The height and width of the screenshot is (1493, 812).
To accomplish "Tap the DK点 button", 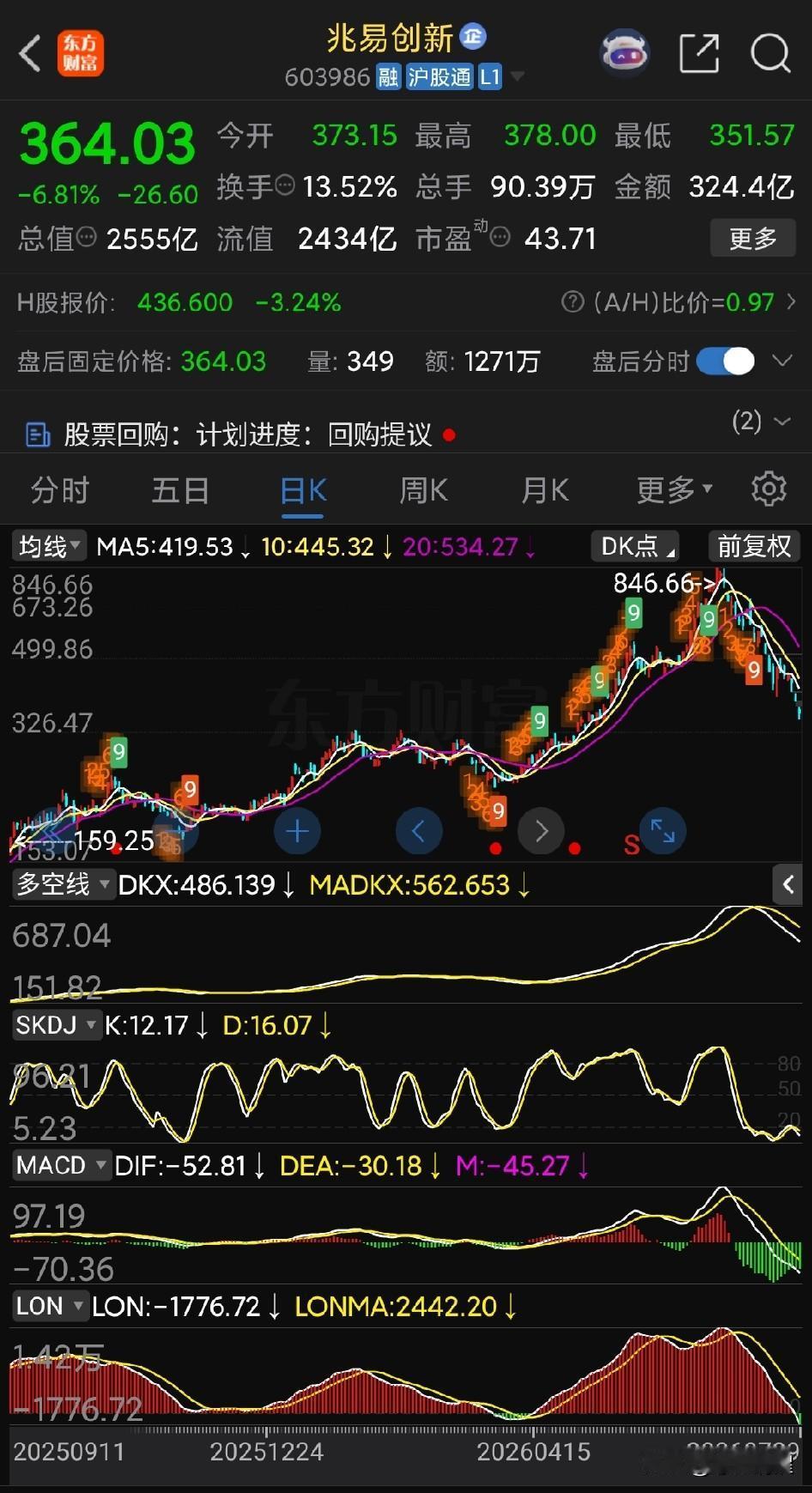I will [x=636, y=546].
